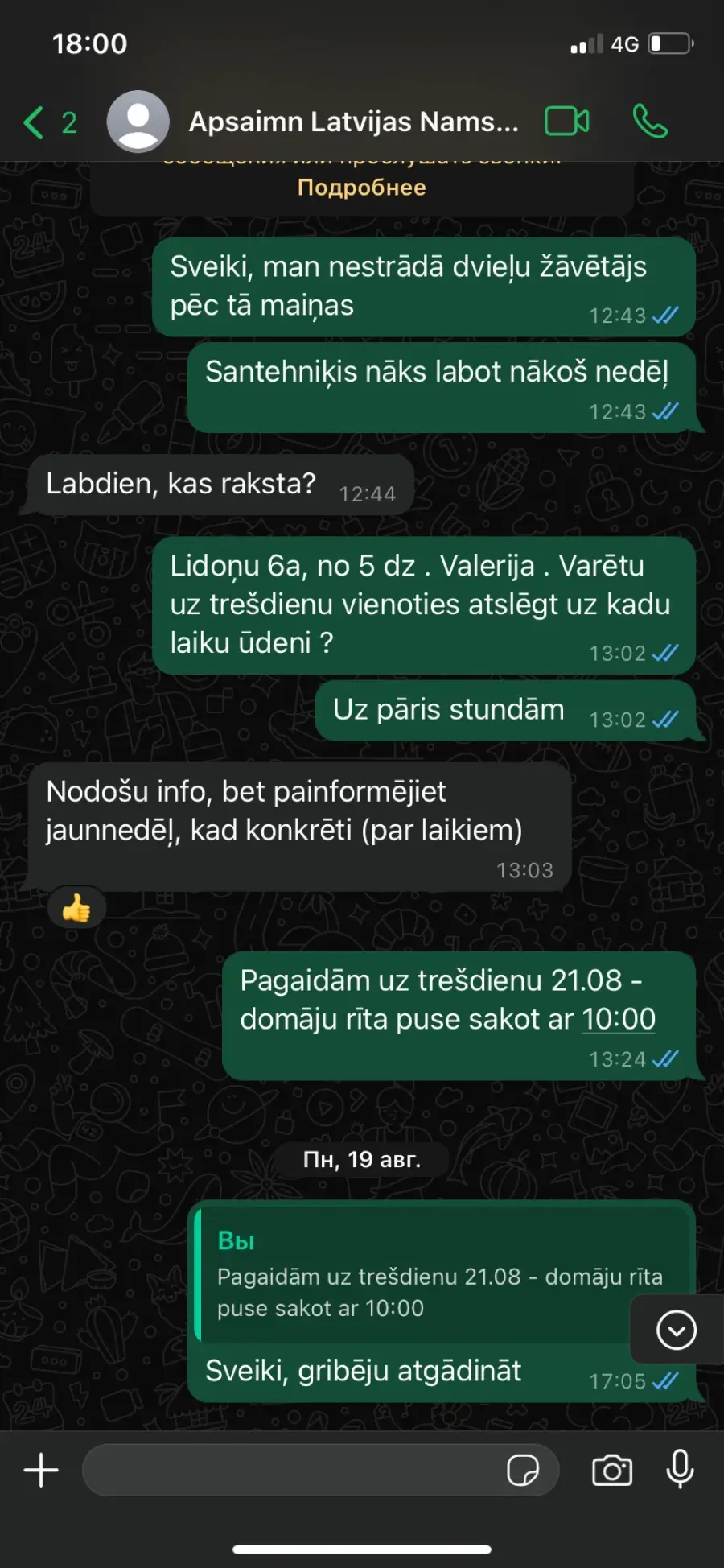Tap the thumbs-up reaction on the message
The height and width of the screenshot is (1568, 724).
tap(76, 909)
